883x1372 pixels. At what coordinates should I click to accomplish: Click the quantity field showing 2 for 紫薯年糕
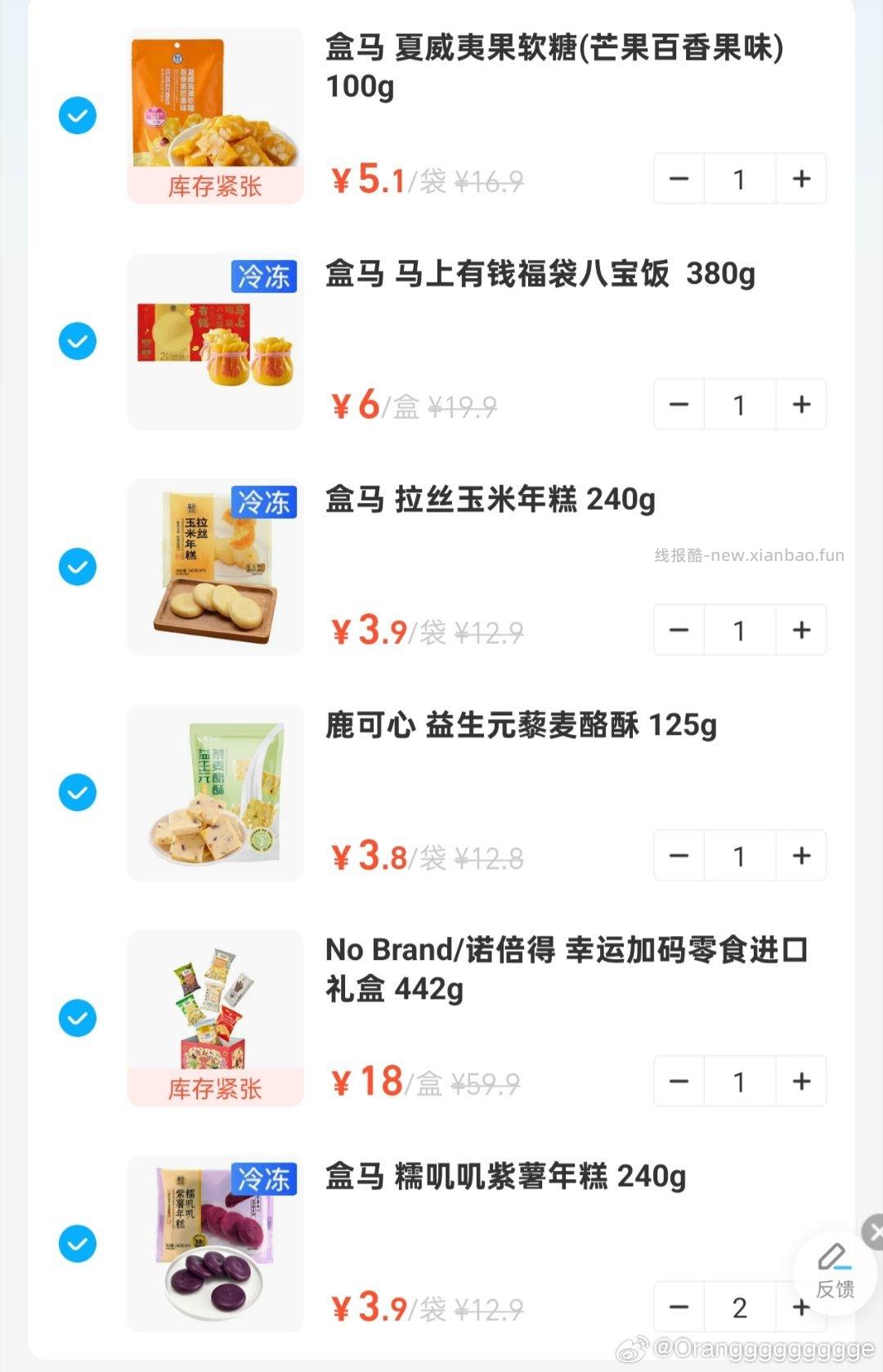point(739,1306)
